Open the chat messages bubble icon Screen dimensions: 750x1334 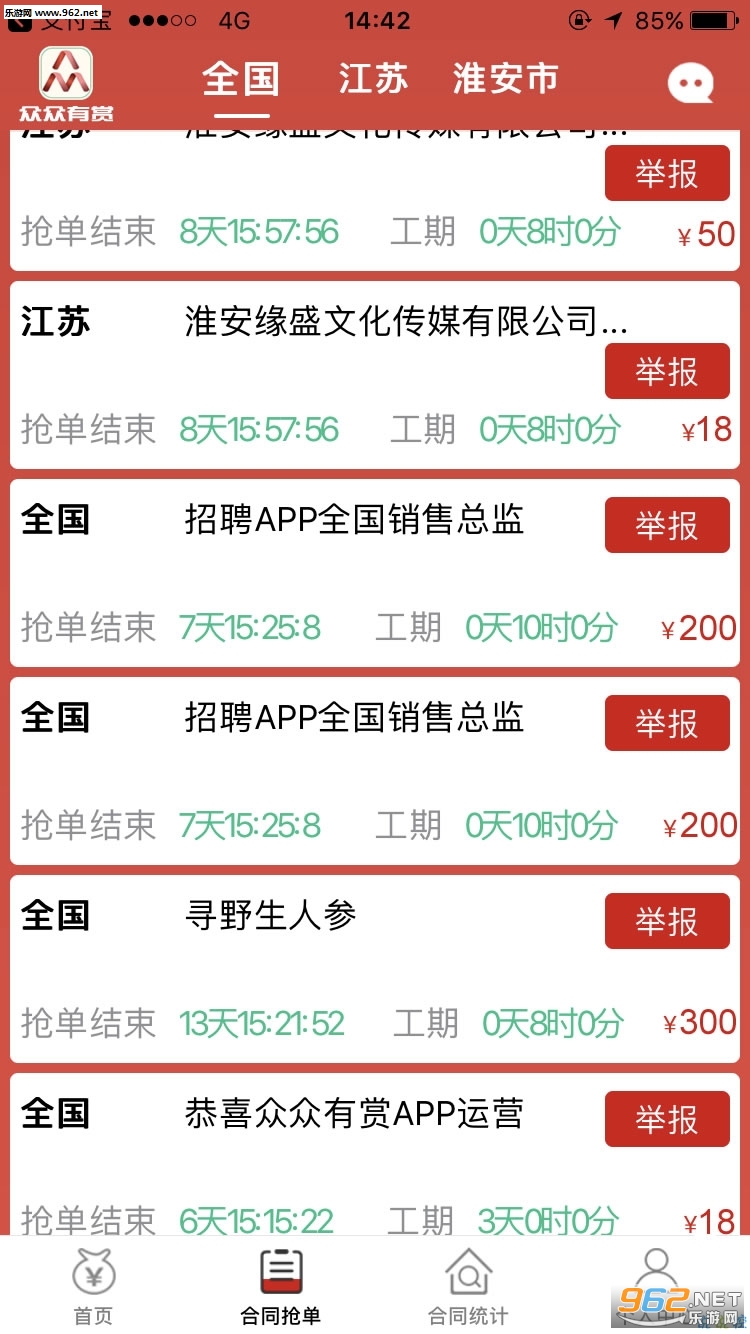click(x=689, y=84)
